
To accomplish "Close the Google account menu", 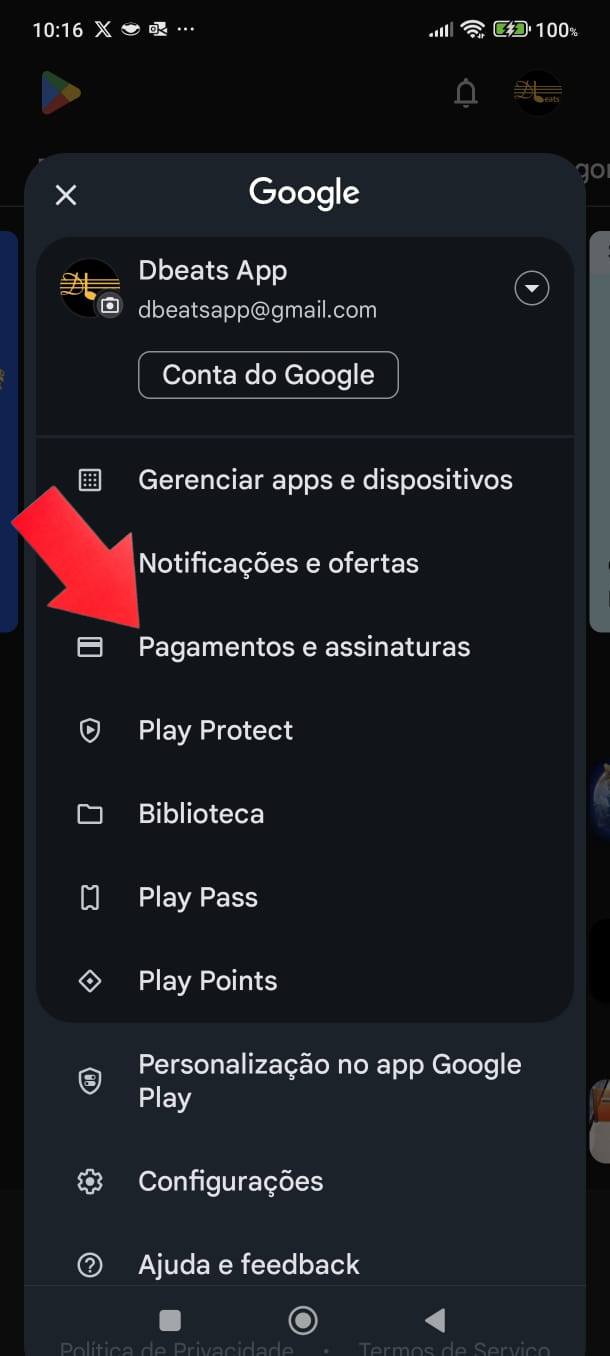I will [66, 195].
